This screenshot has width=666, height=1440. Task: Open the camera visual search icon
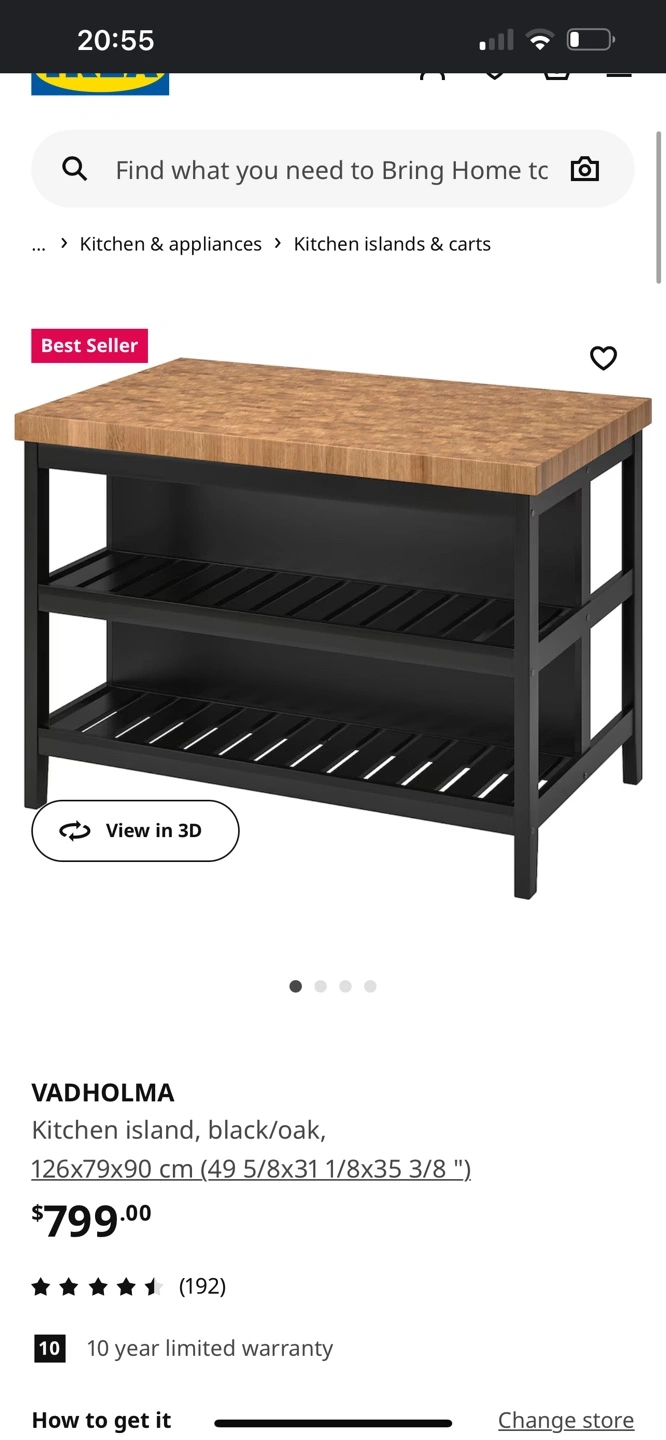click(584, 170)
